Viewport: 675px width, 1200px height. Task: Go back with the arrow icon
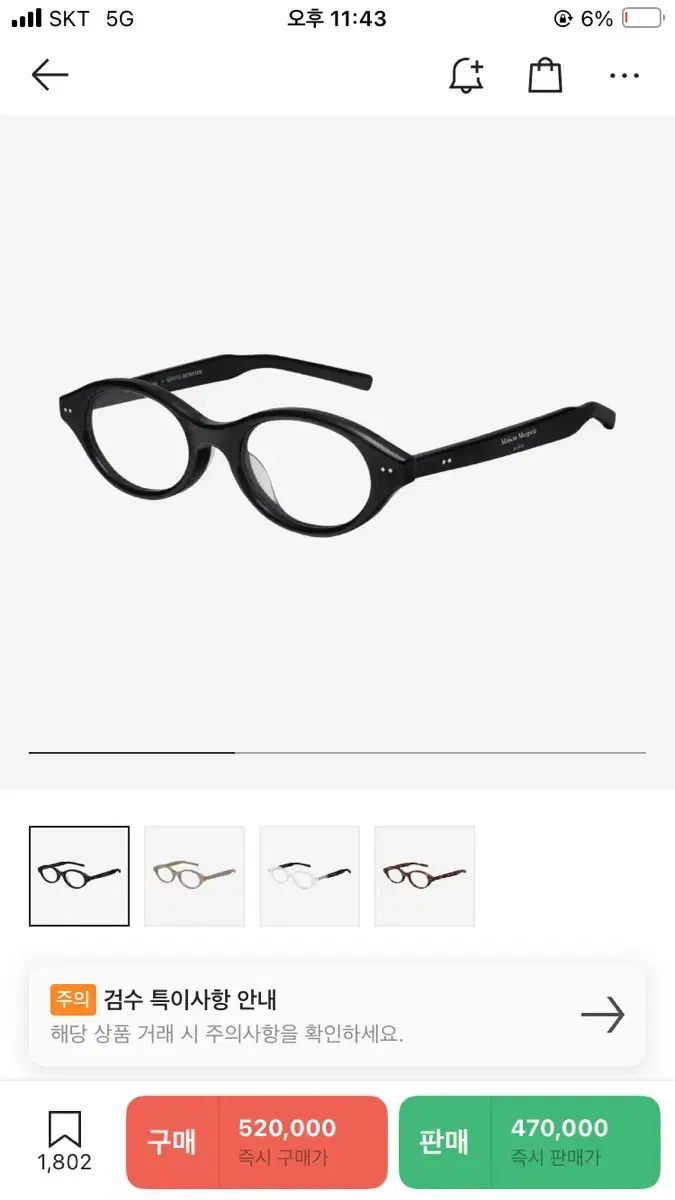(49, 75)
